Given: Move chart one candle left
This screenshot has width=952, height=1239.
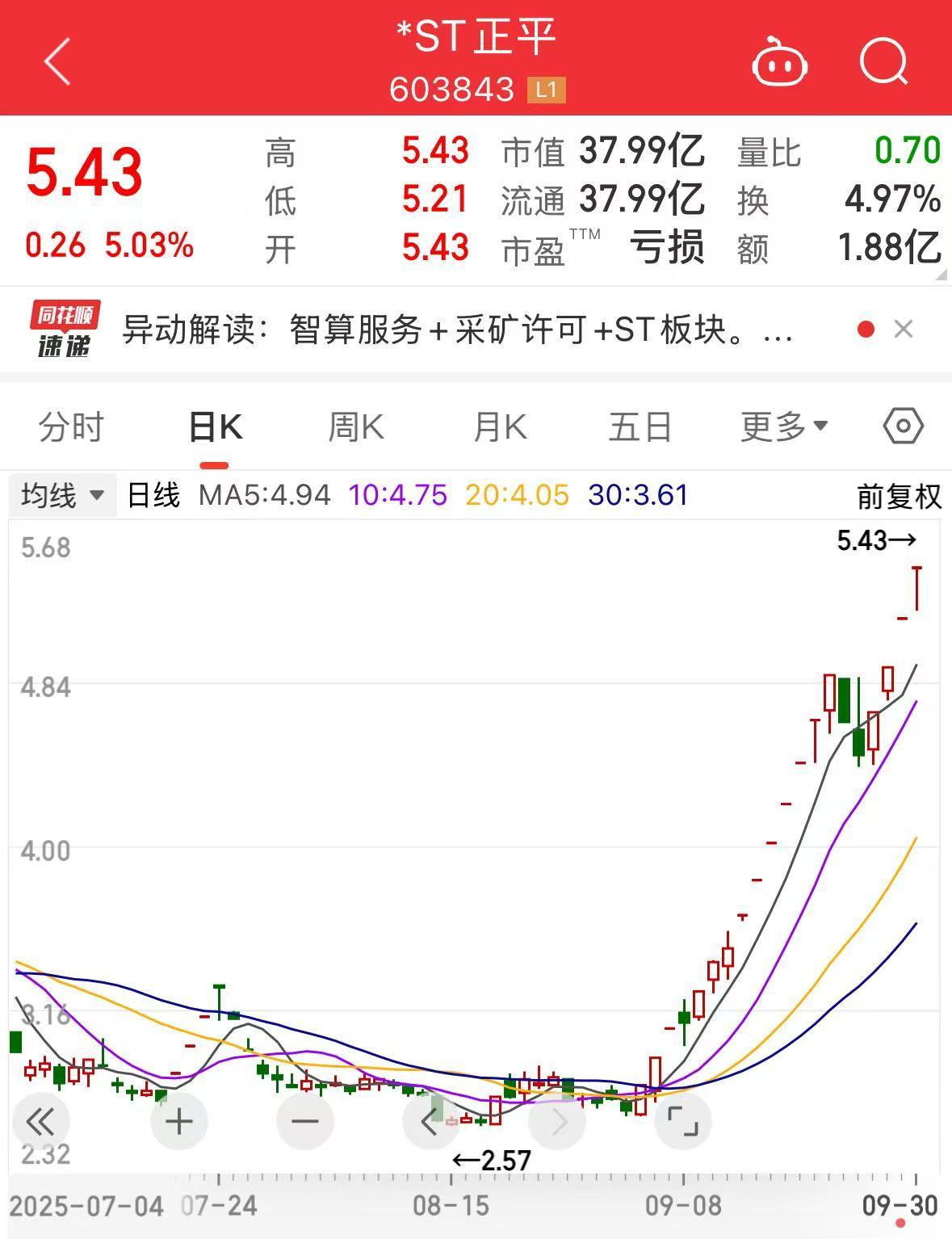Looking at the screenshot, I should (430, 1121).
